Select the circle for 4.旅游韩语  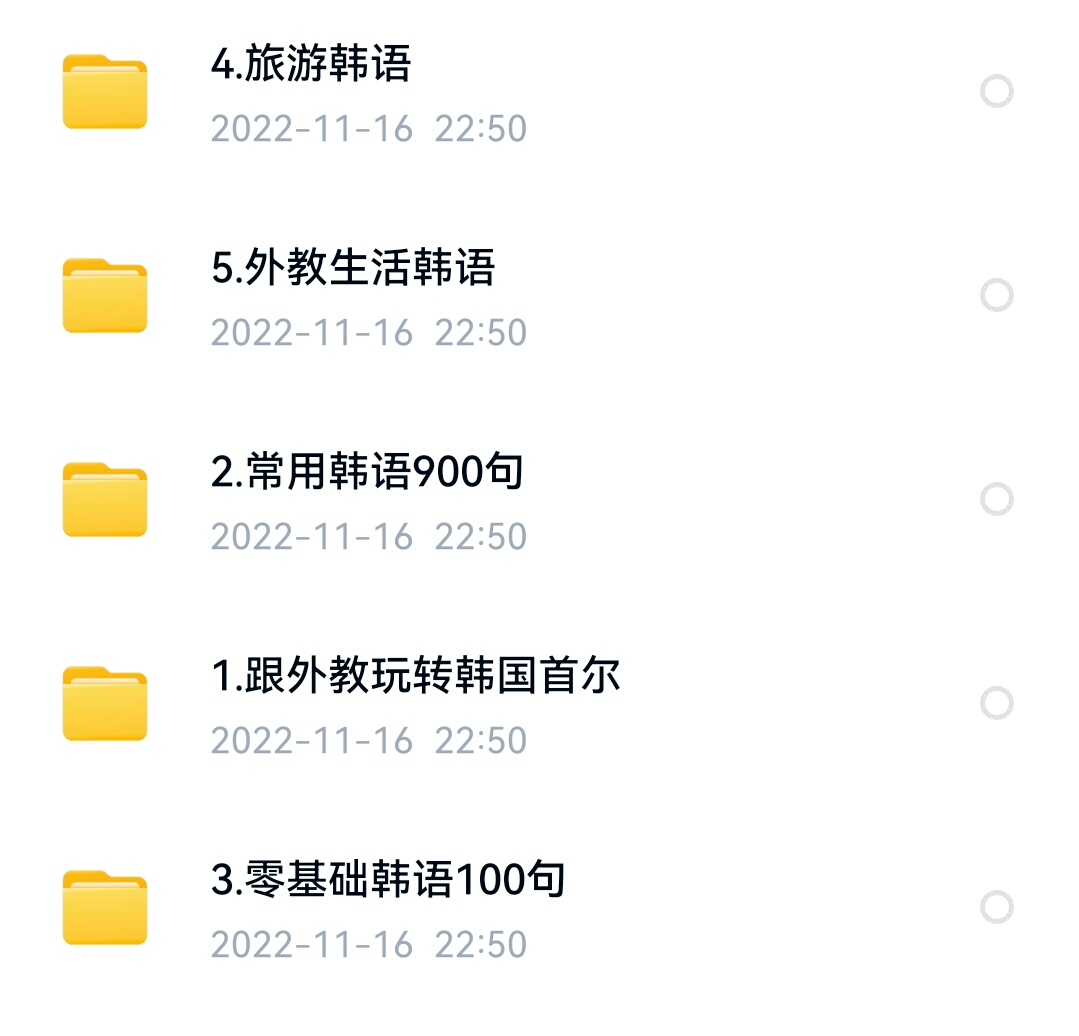996,92
